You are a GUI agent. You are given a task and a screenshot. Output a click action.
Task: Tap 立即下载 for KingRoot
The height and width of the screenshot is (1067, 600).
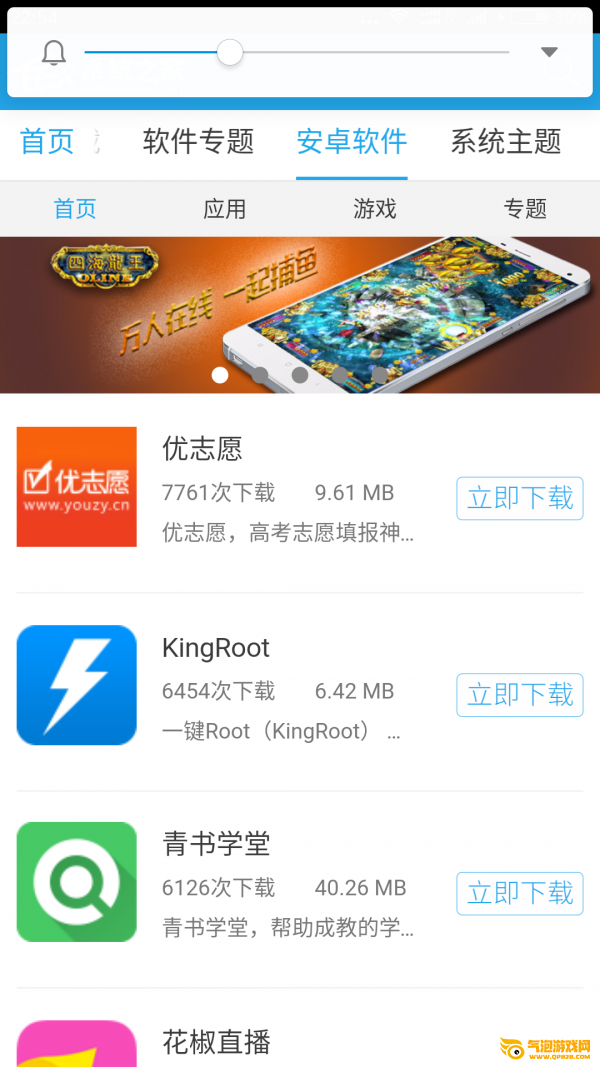tap(520, 695)
